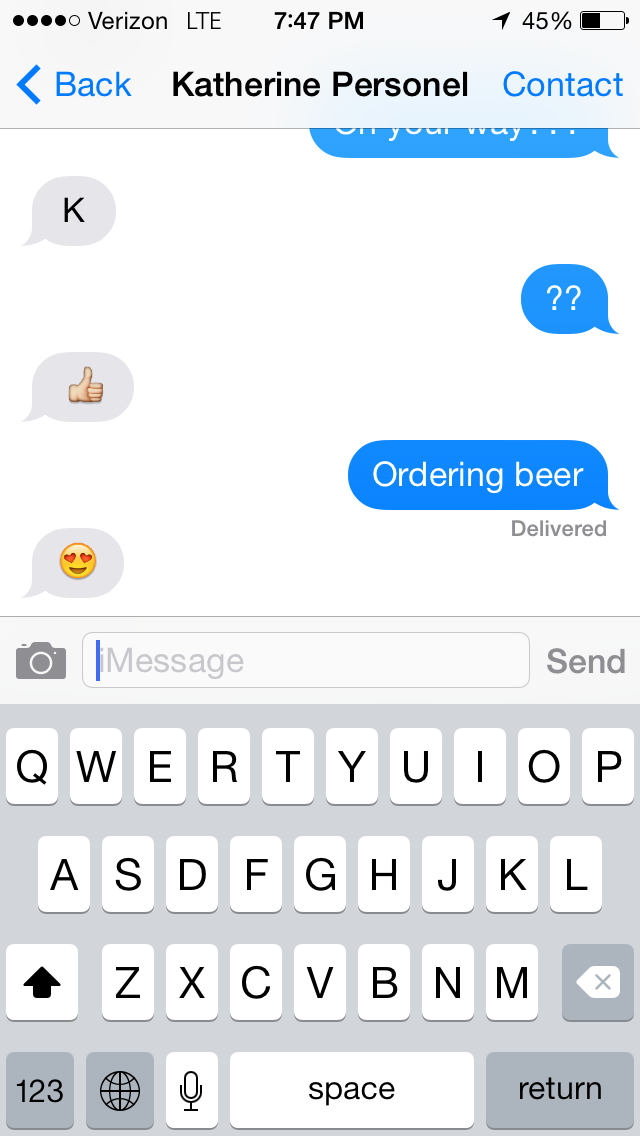The image size is (640, 1136).
Task: Hit the return key
Action: point(560,1090)
